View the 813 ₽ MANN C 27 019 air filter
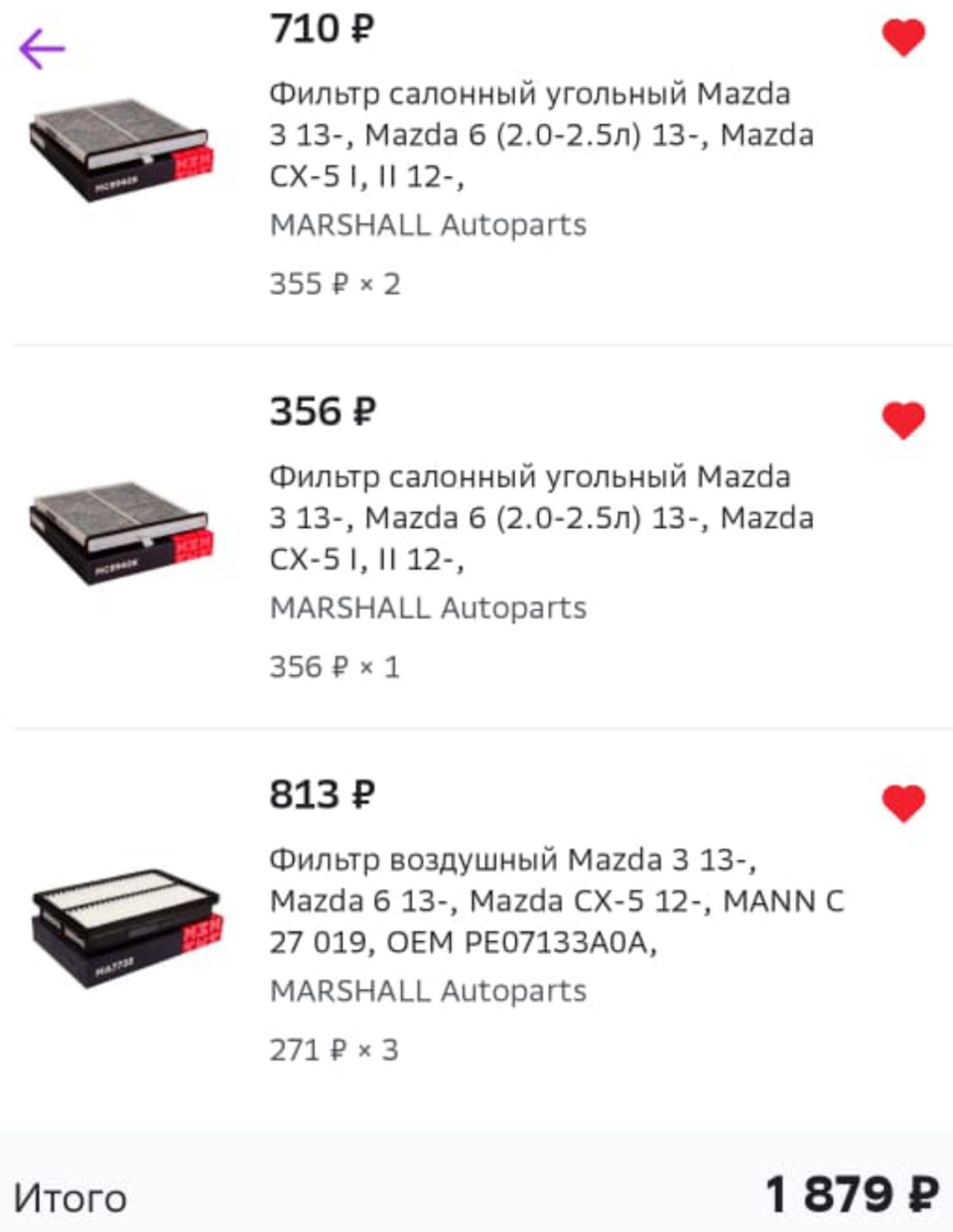This screenshot has width=953, height=1232. click(x=556, y=900)
